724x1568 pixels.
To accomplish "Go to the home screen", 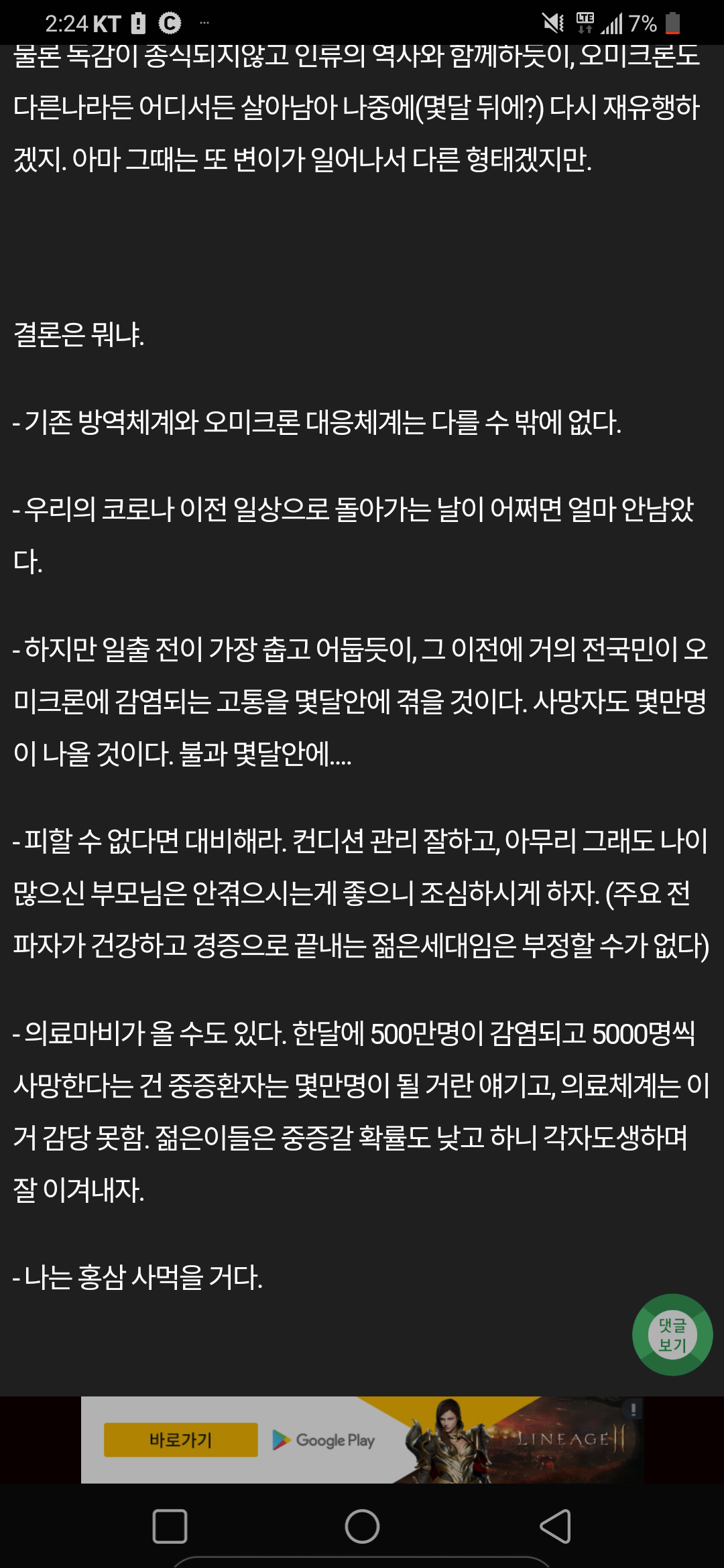I will coord(362,1526).
